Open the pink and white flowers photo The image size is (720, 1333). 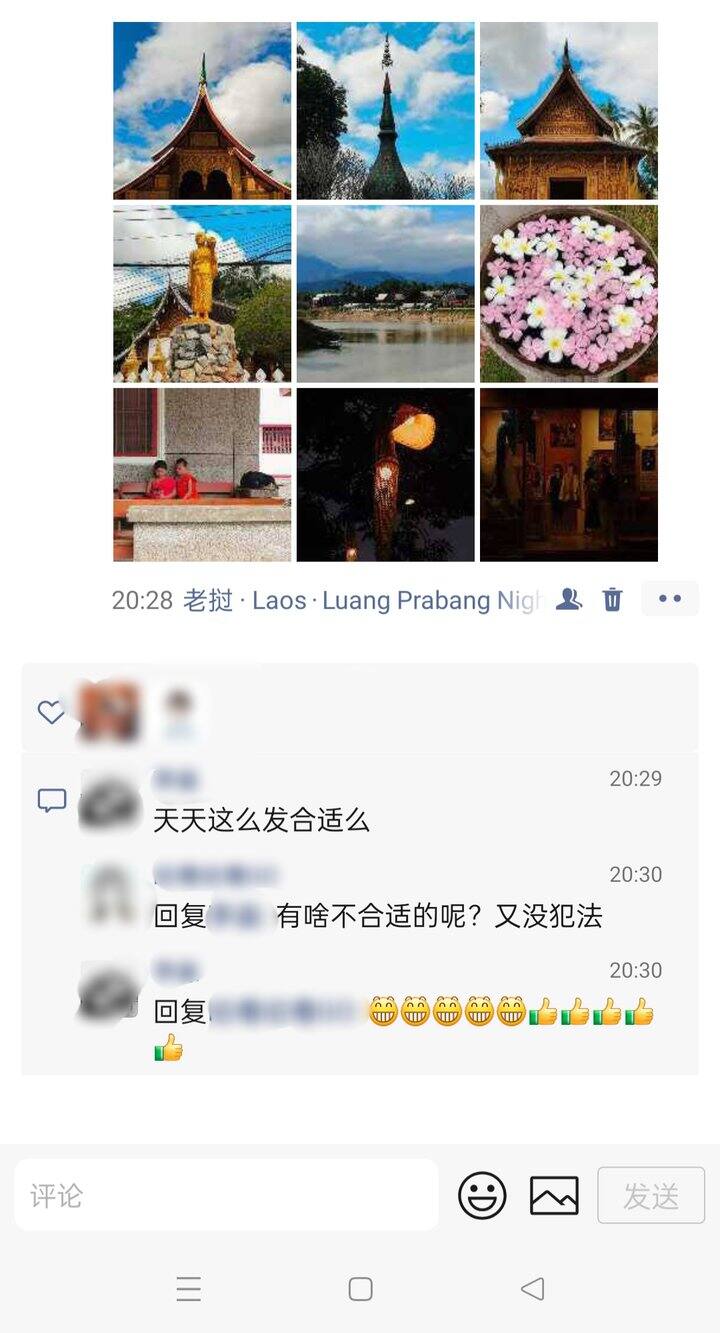click(569, 294)
